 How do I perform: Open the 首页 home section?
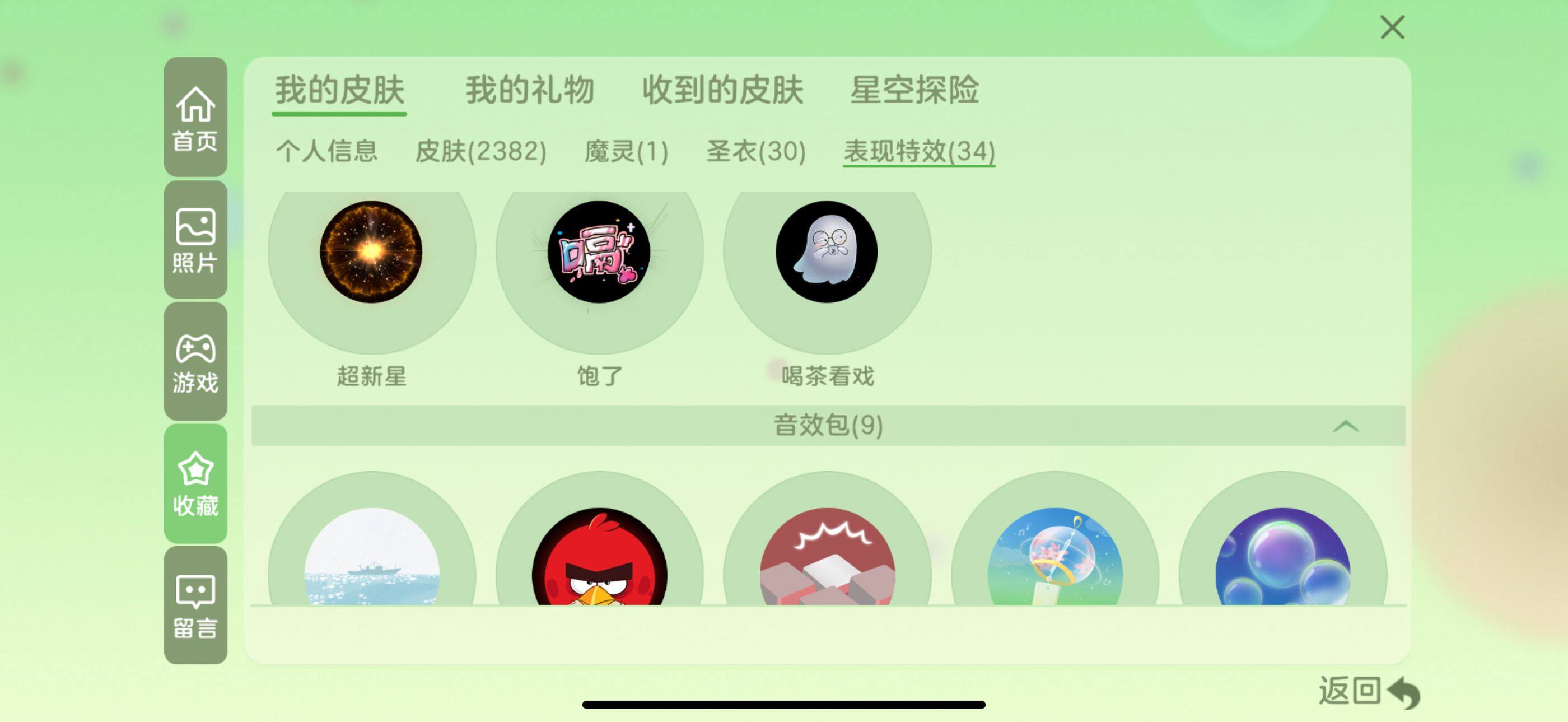(195, 118)
